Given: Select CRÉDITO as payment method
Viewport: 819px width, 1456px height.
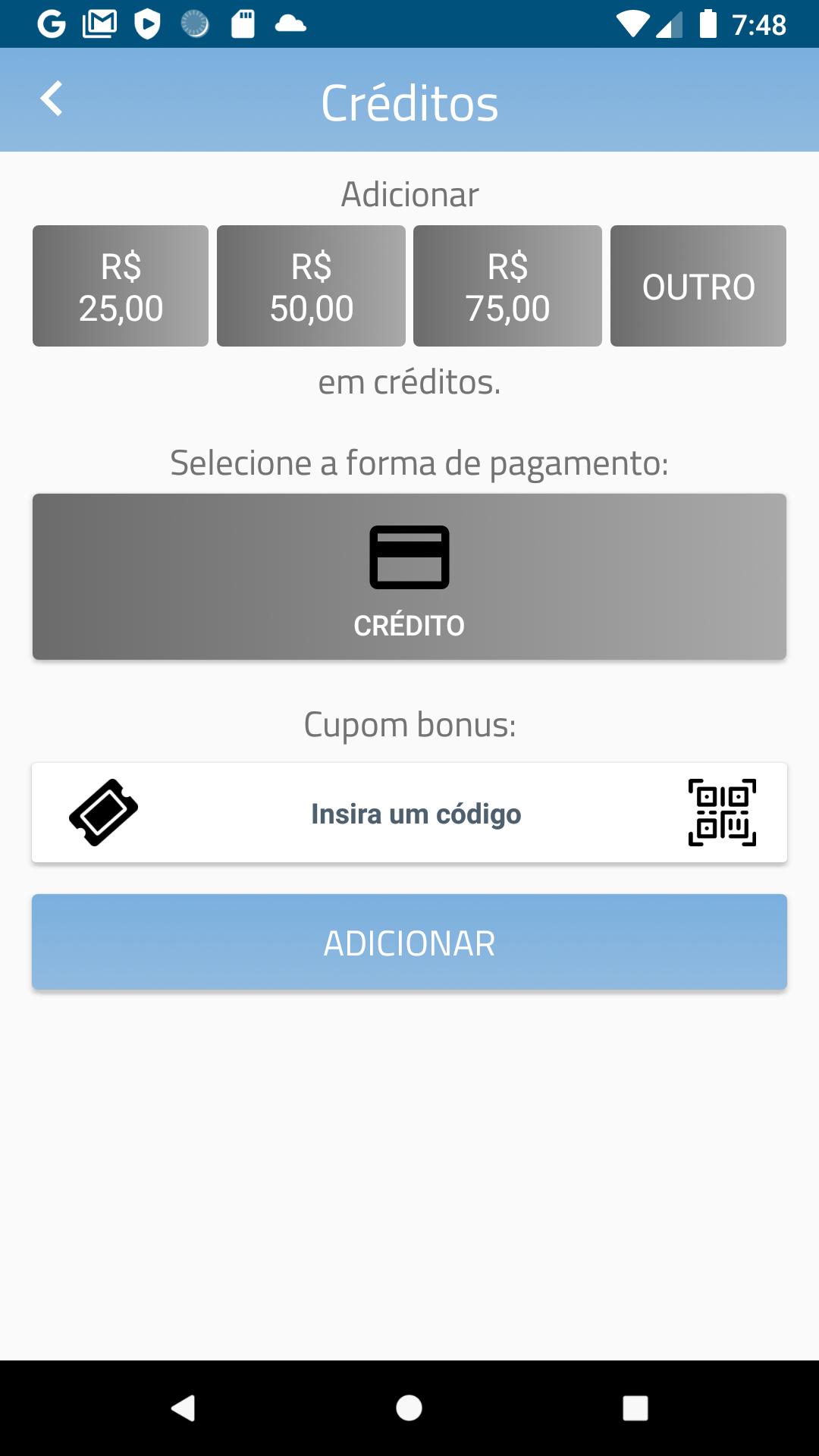Looking at the screenshot, I should coord(409,576).
